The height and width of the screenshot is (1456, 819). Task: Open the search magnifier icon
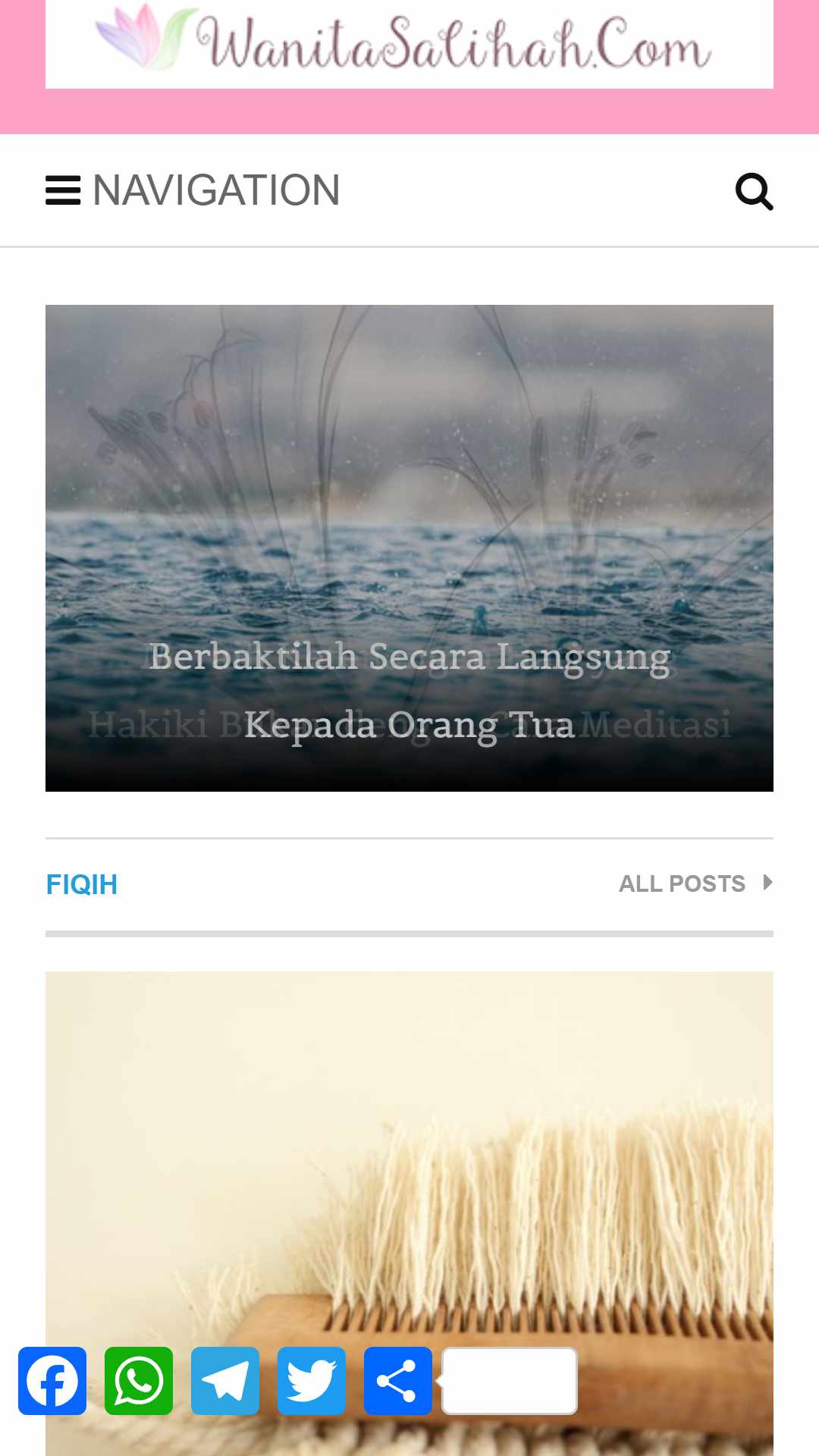click(754, 191)
